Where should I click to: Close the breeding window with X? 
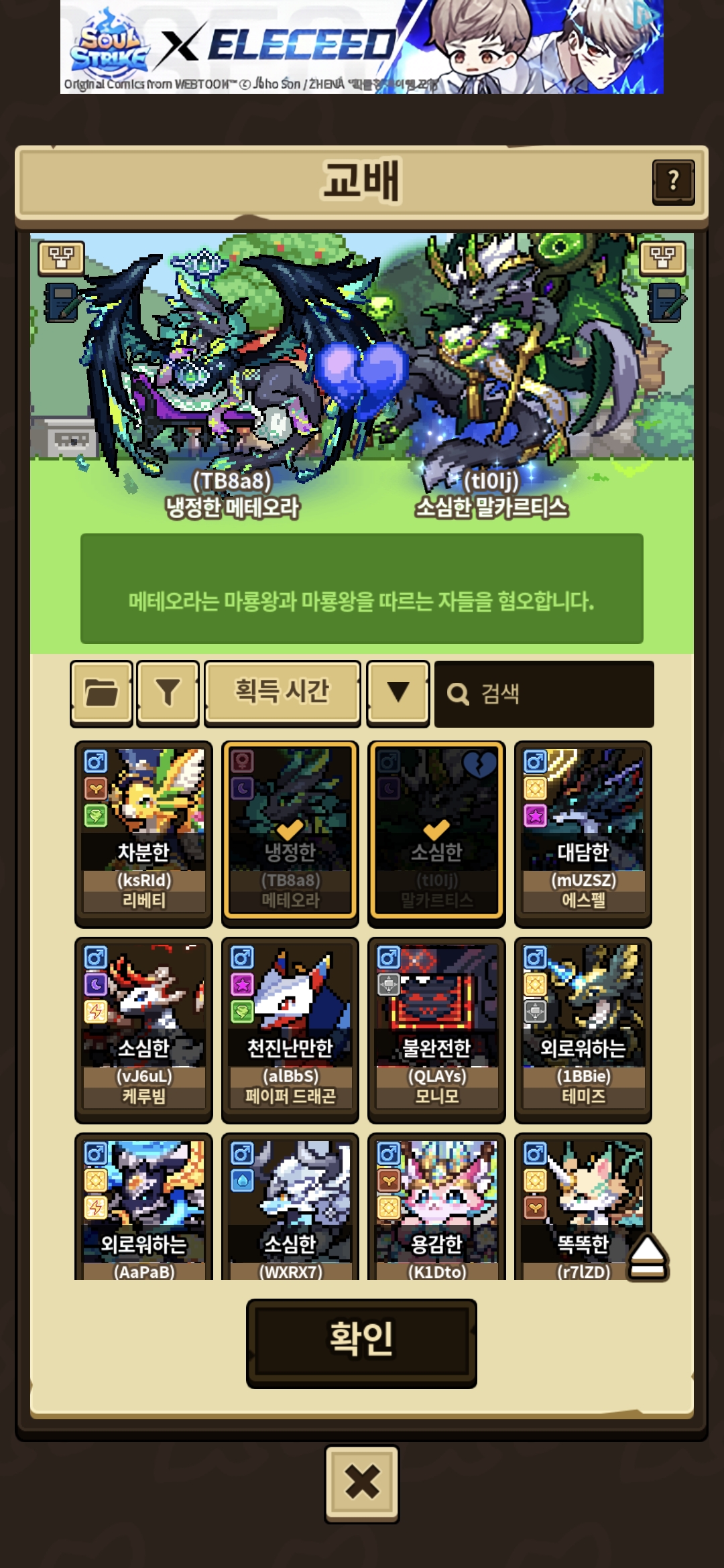361,1483
